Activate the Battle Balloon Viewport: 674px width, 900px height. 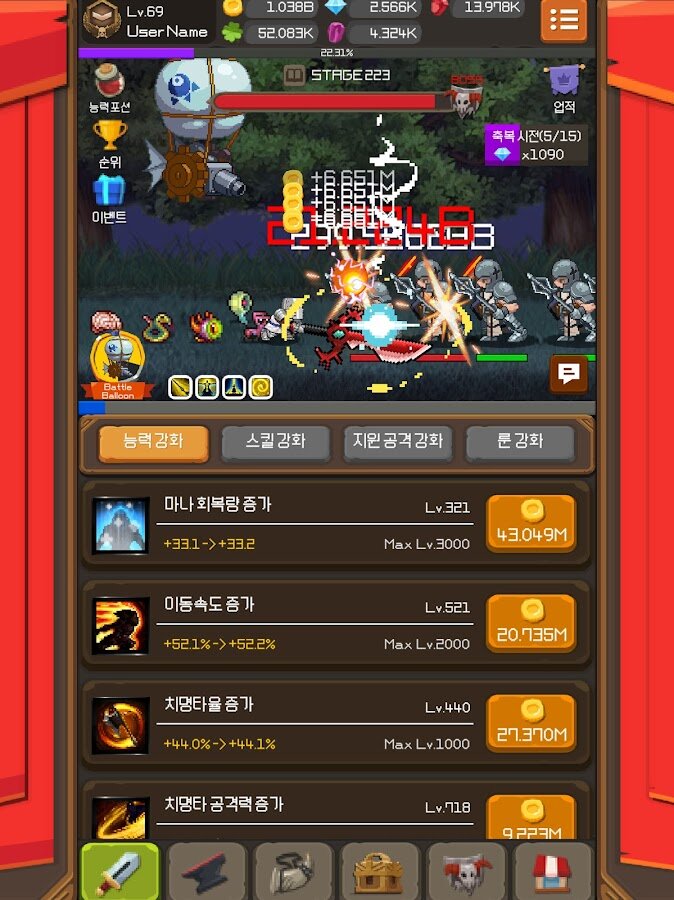117,364
